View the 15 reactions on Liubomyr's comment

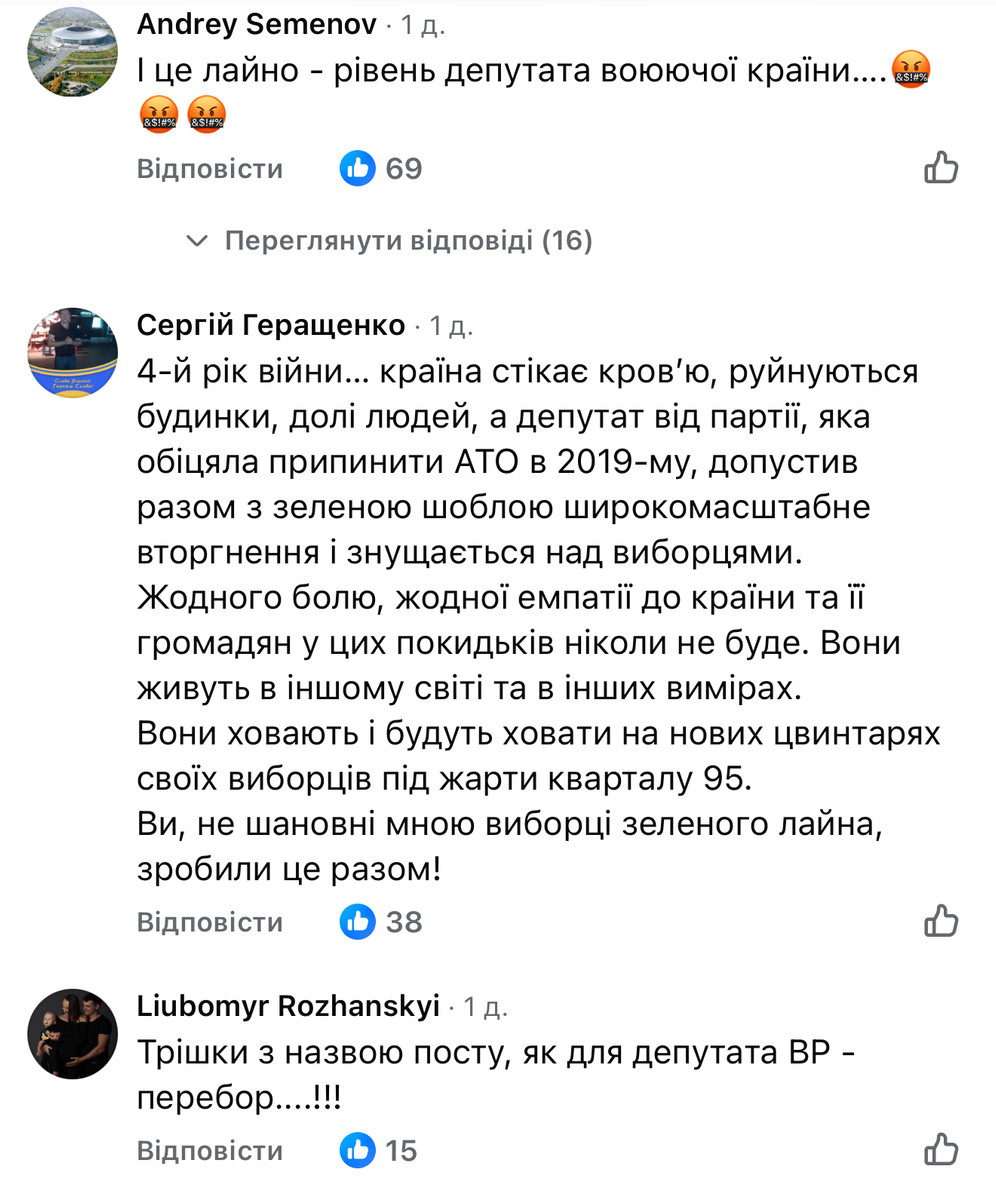click(x=379, y=1150)
